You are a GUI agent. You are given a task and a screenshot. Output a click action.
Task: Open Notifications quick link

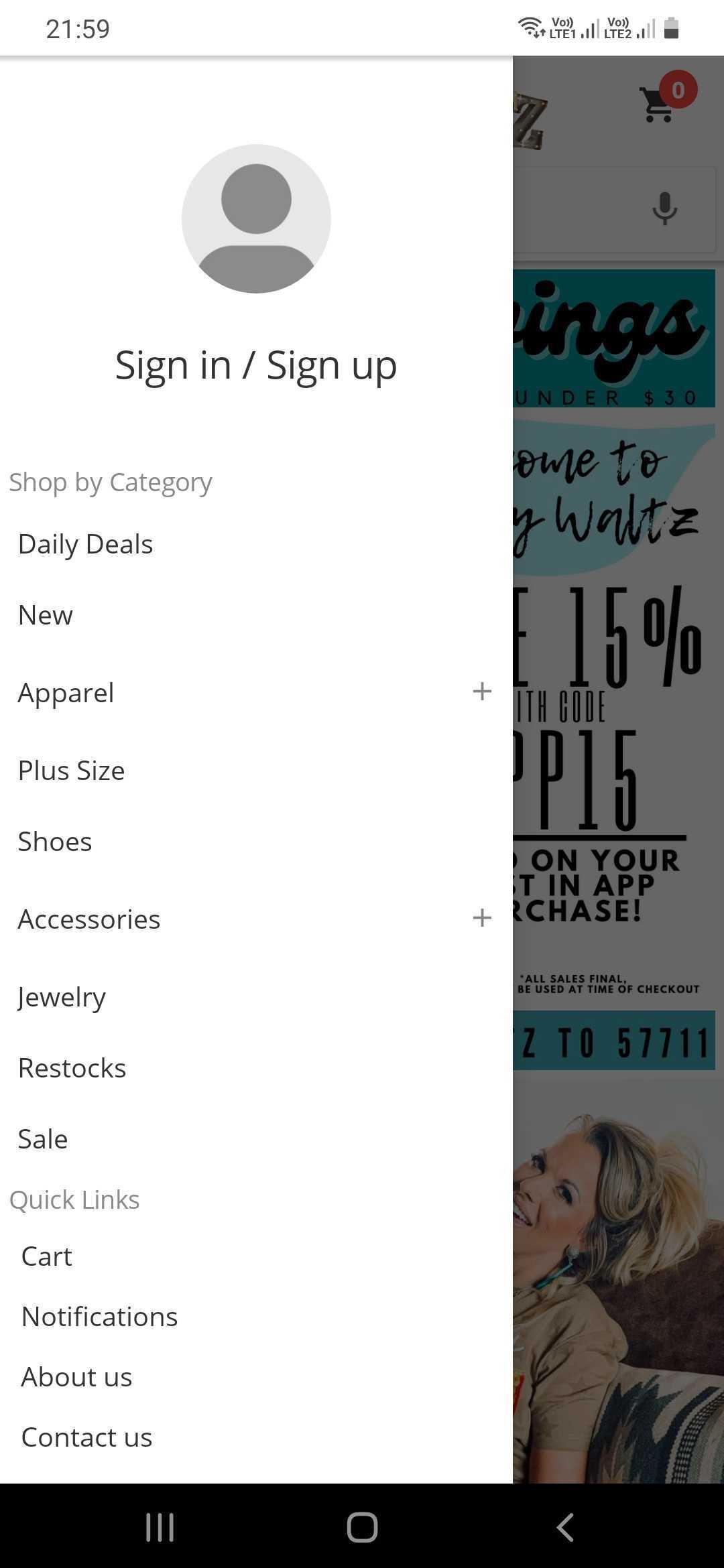tap(99, 1317)
